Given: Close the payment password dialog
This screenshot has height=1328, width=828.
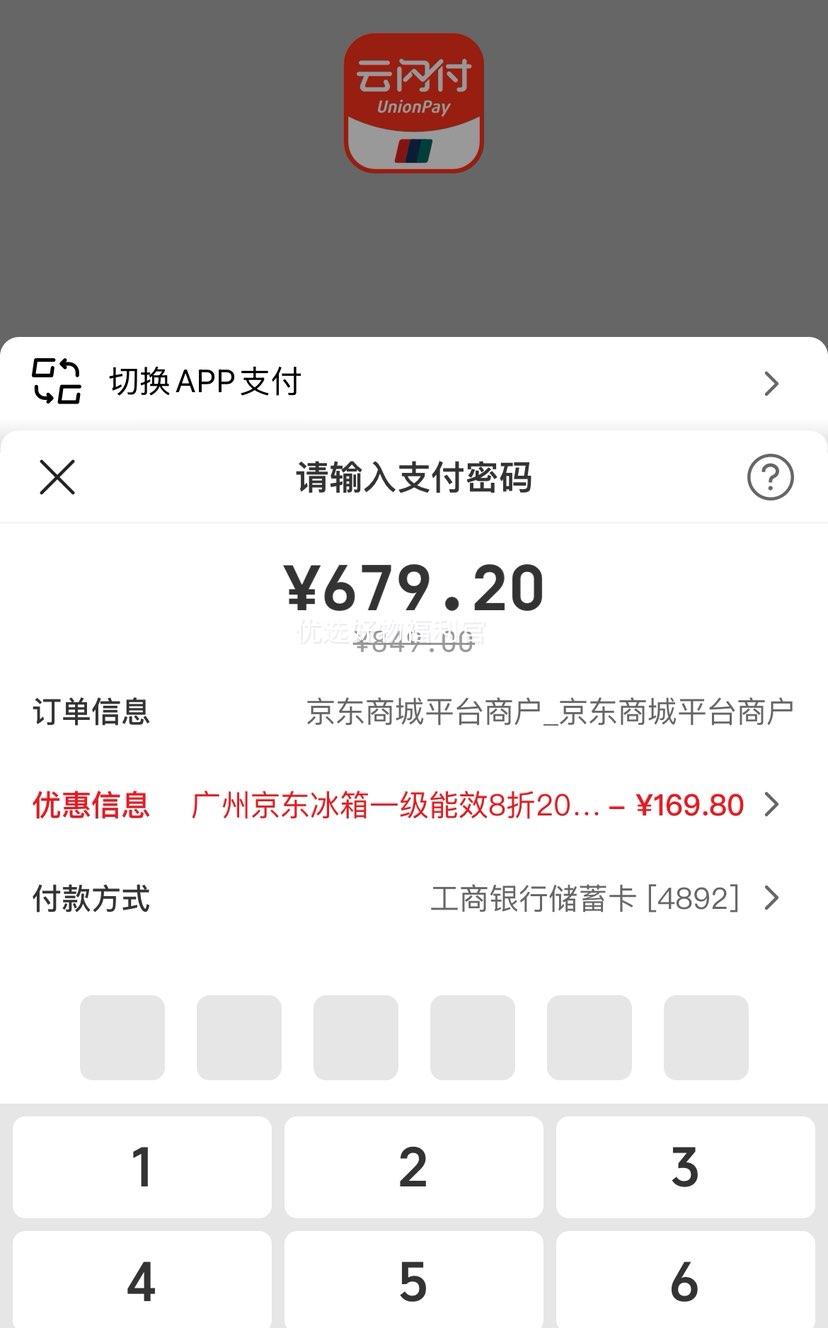Looking at the screenshot, I should (57, 477).
